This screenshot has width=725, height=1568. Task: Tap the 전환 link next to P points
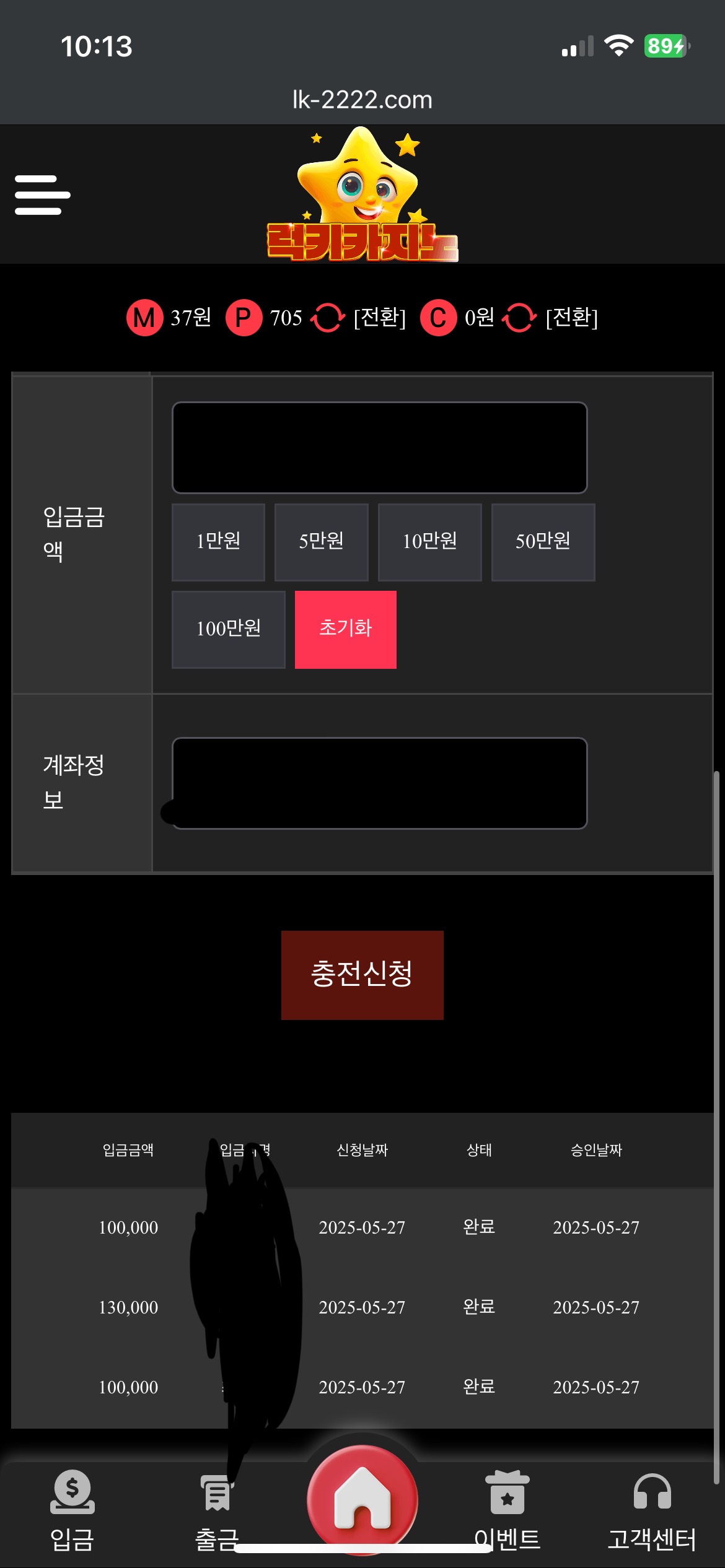point(379,318)
